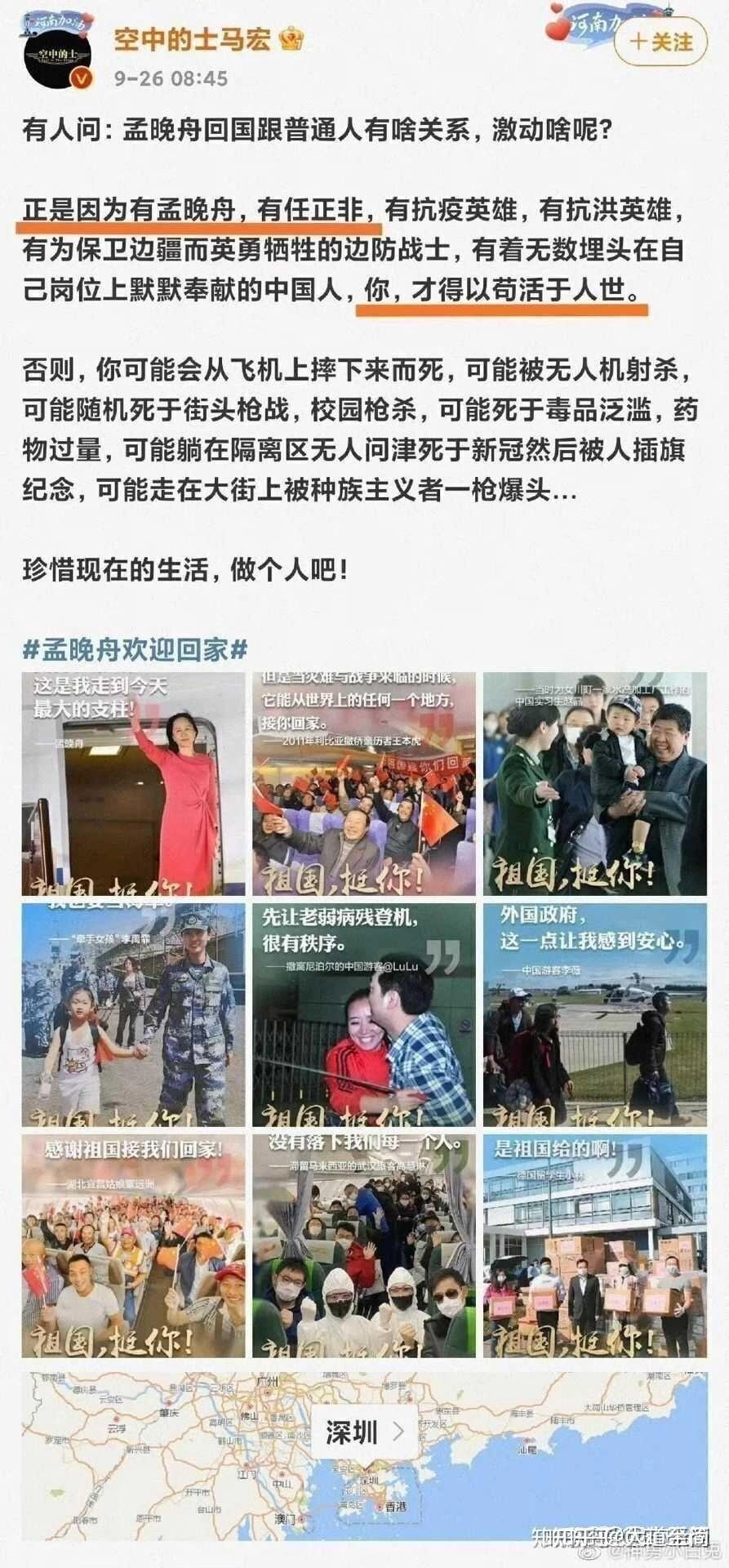
Task: View the 牵手女孩 photo
Action: (x=133, y=1014)
